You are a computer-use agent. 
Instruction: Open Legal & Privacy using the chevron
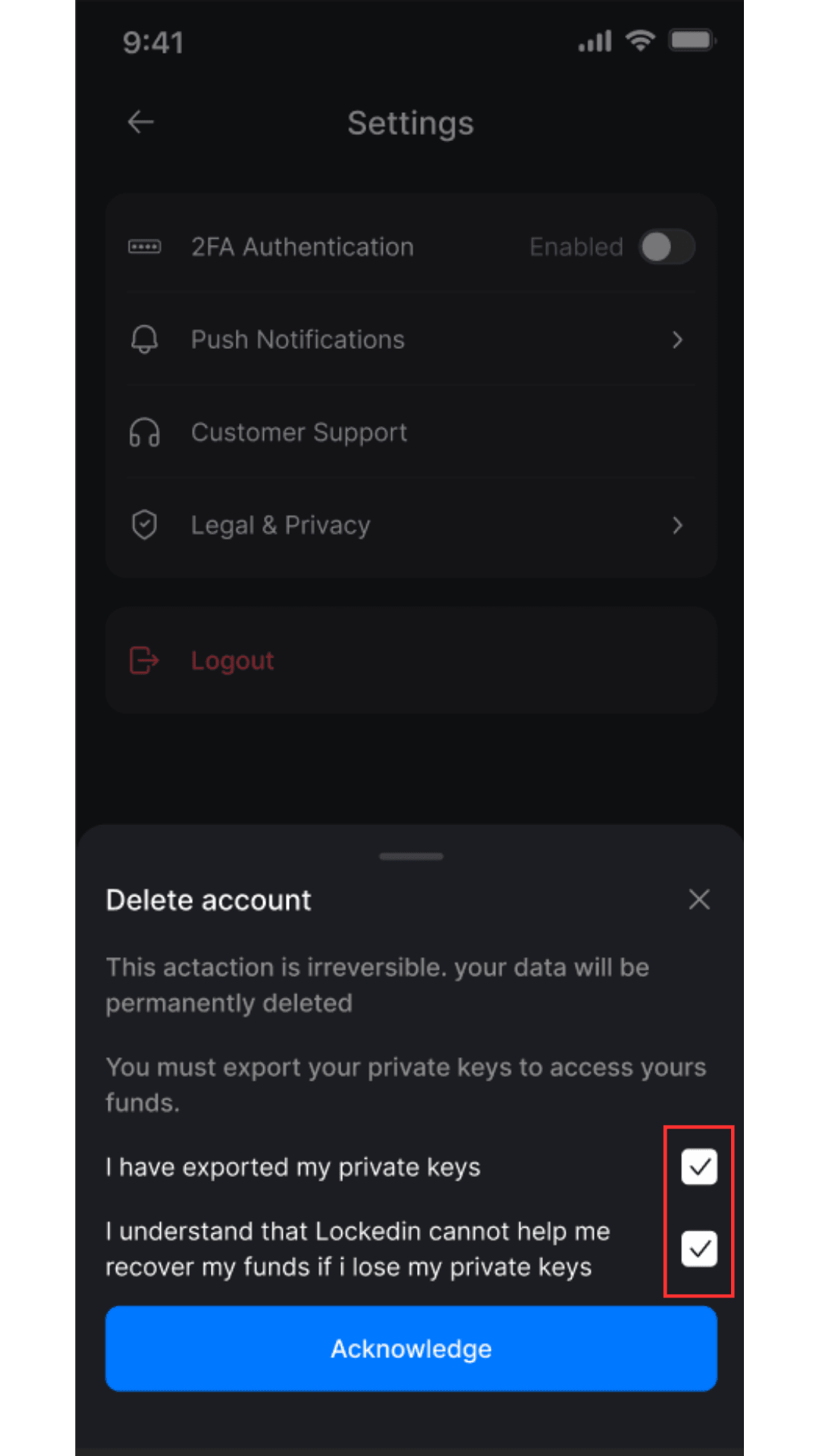677,526
